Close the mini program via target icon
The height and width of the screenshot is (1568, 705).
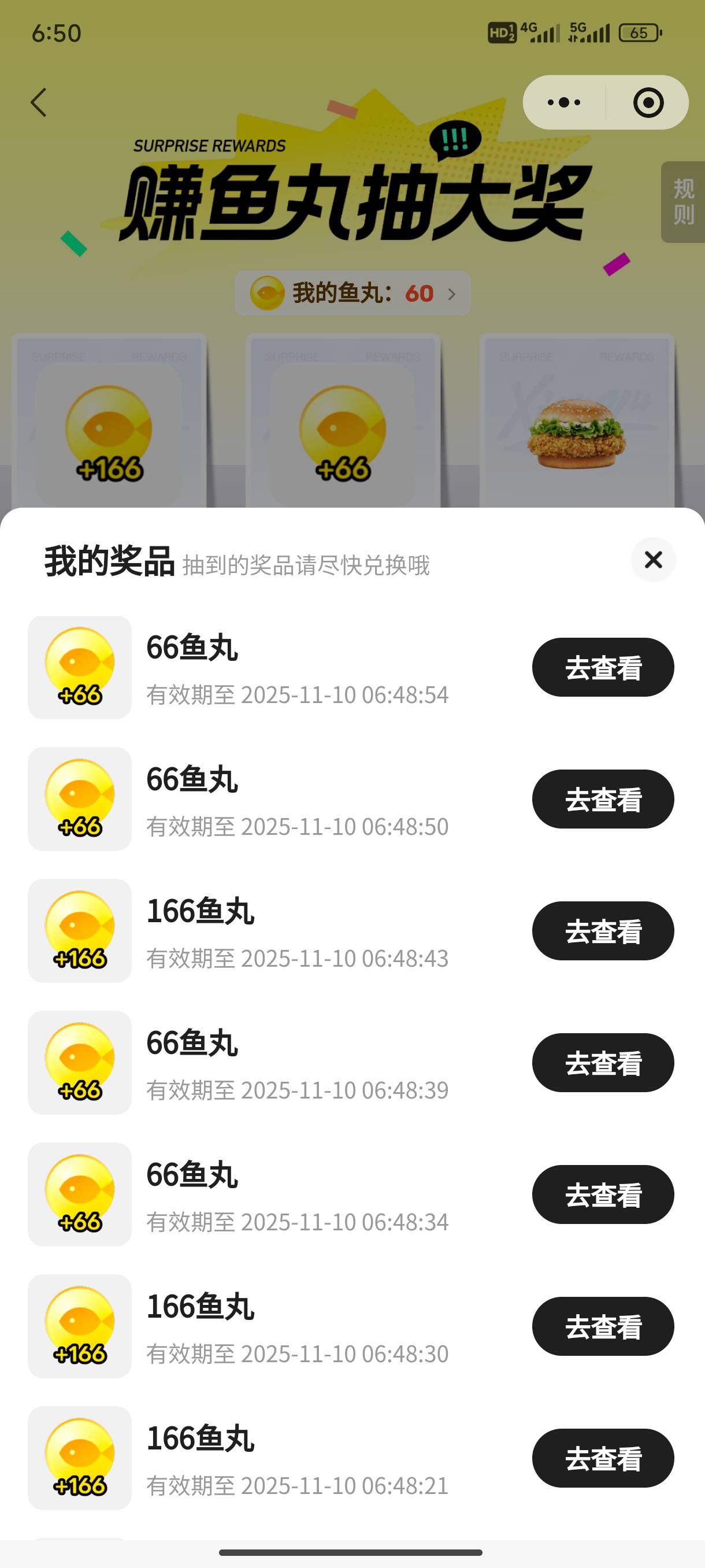648,102
